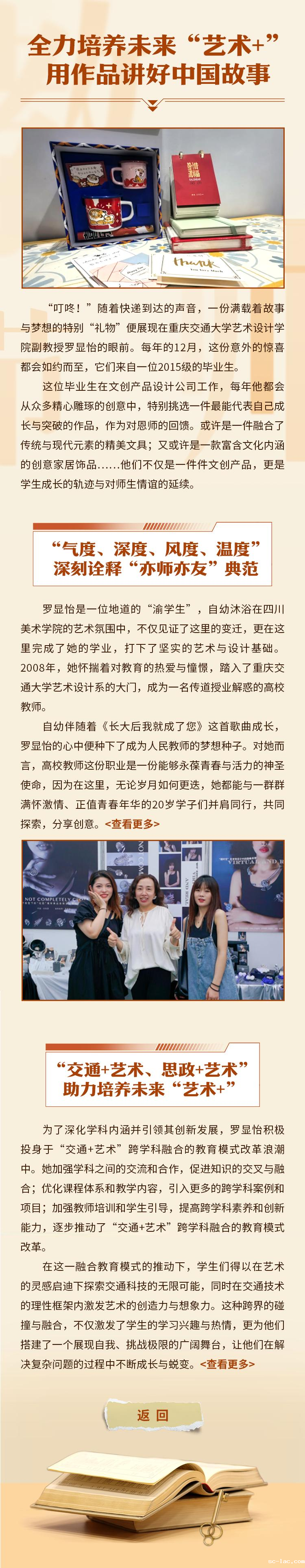Screen dimensions: 305x1568
Task: Open 查看更多 link after the 分享创意 paragraph
Action: (132, 823)
